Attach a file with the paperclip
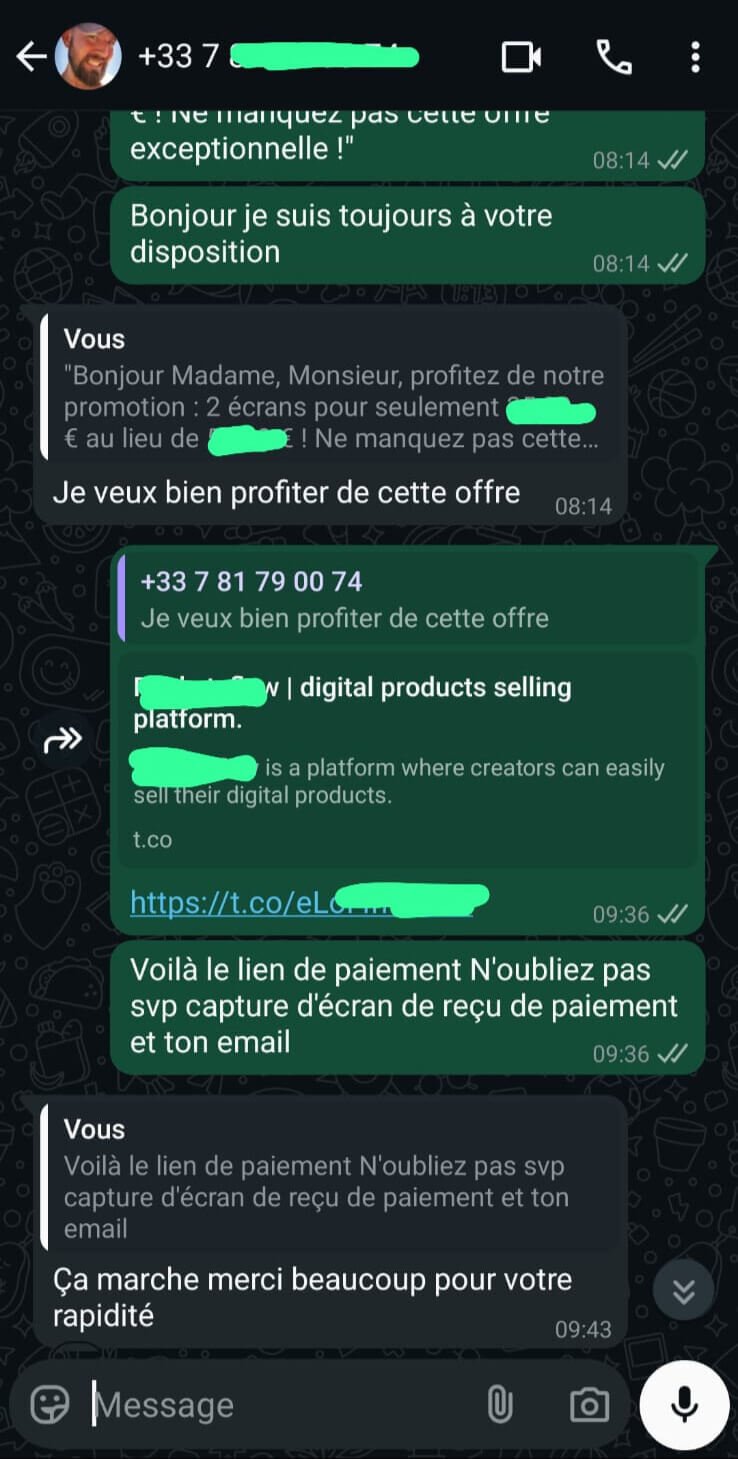 click(x=499, y=1405)
